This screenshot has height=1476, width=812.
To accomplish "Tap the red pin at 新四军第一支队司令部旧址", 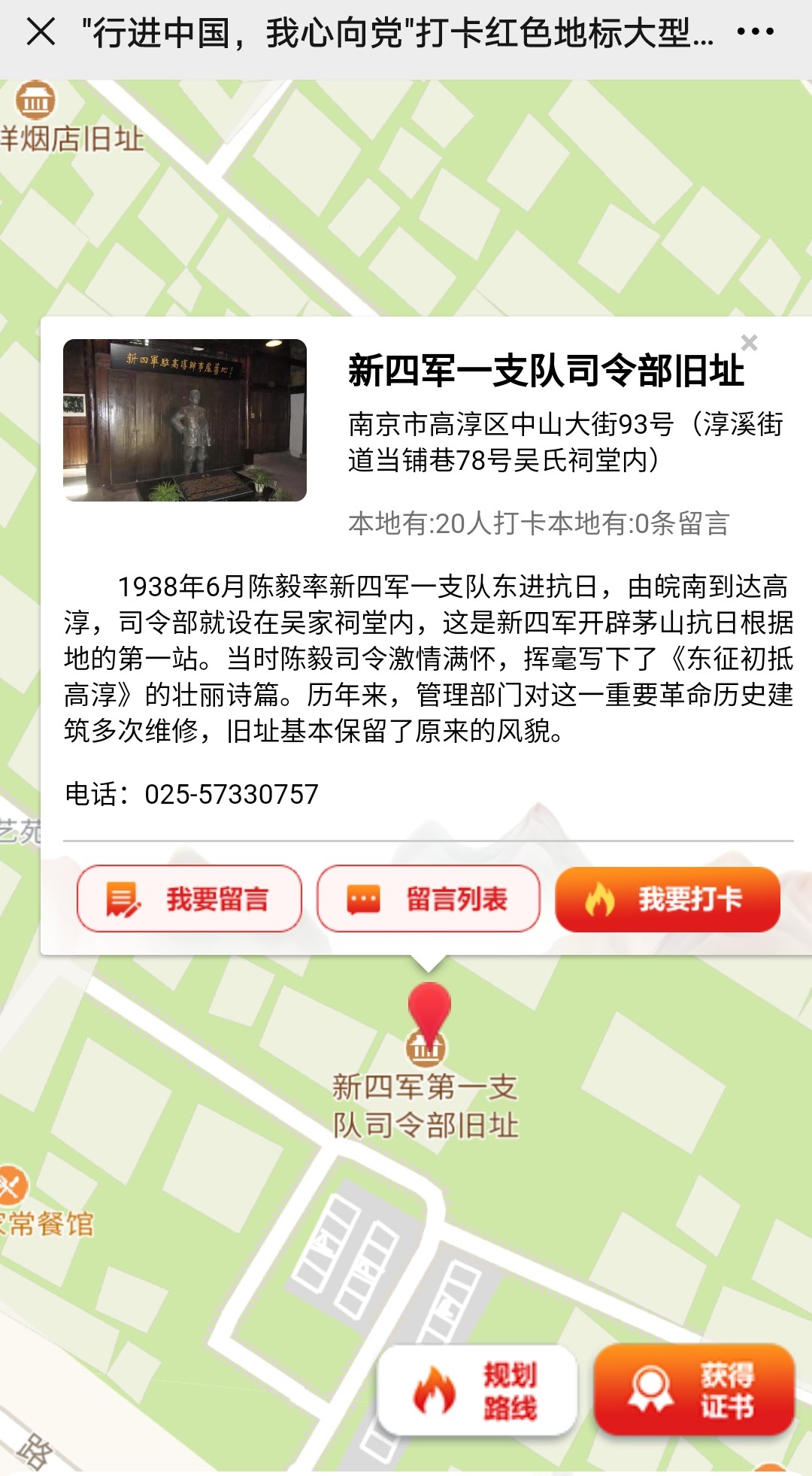I will [x=429, y=1011].
